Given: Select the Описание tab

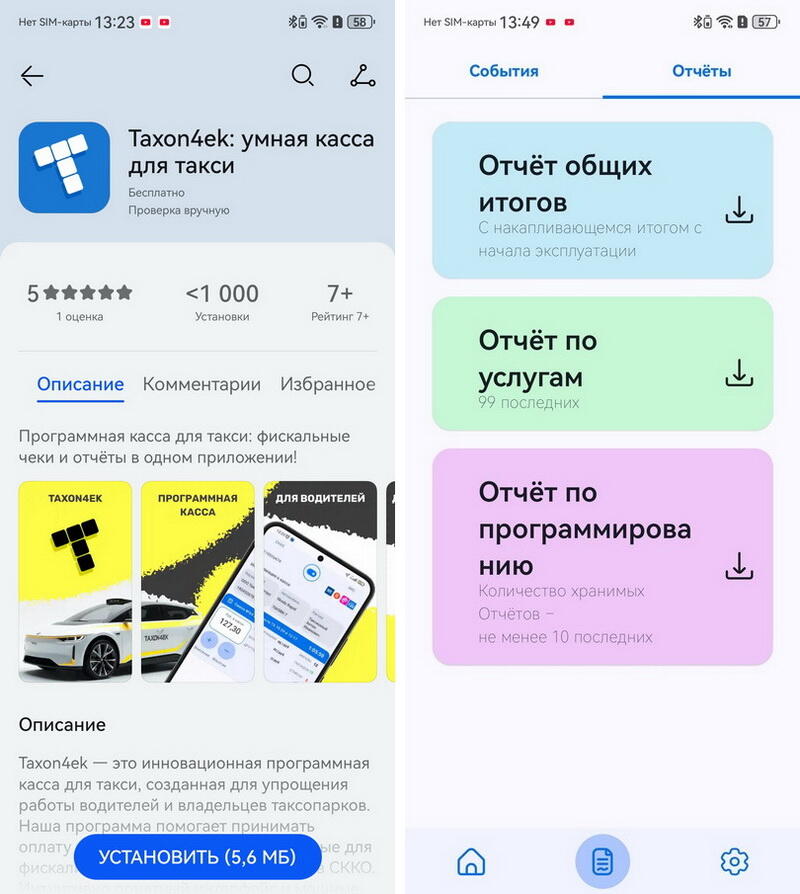Looking at the screenshot, I should click(x=80, y=384).
